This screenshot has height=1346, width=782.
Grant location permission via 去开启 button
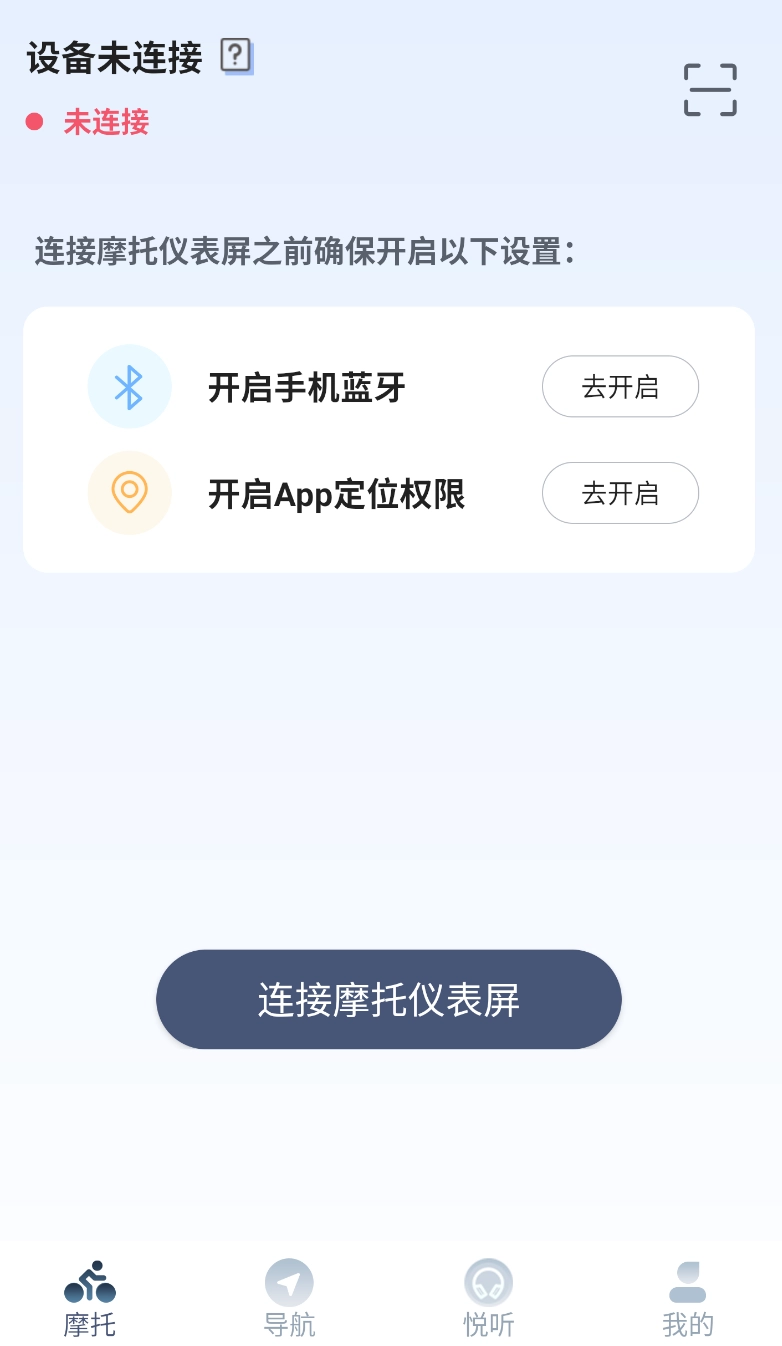pyautogui.click(x=620, y=493)
